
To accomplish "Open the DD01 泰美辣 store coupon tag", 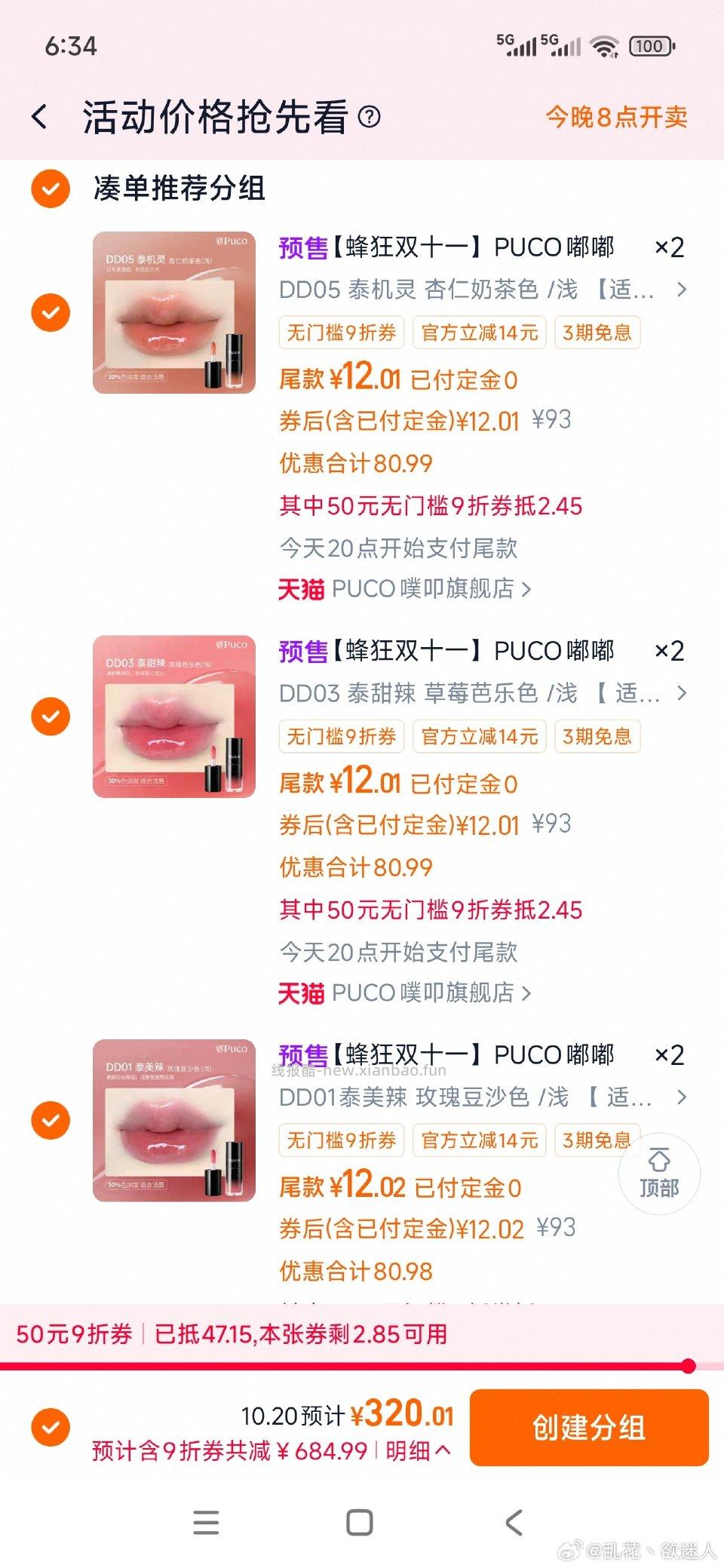I will point(342,1140).
